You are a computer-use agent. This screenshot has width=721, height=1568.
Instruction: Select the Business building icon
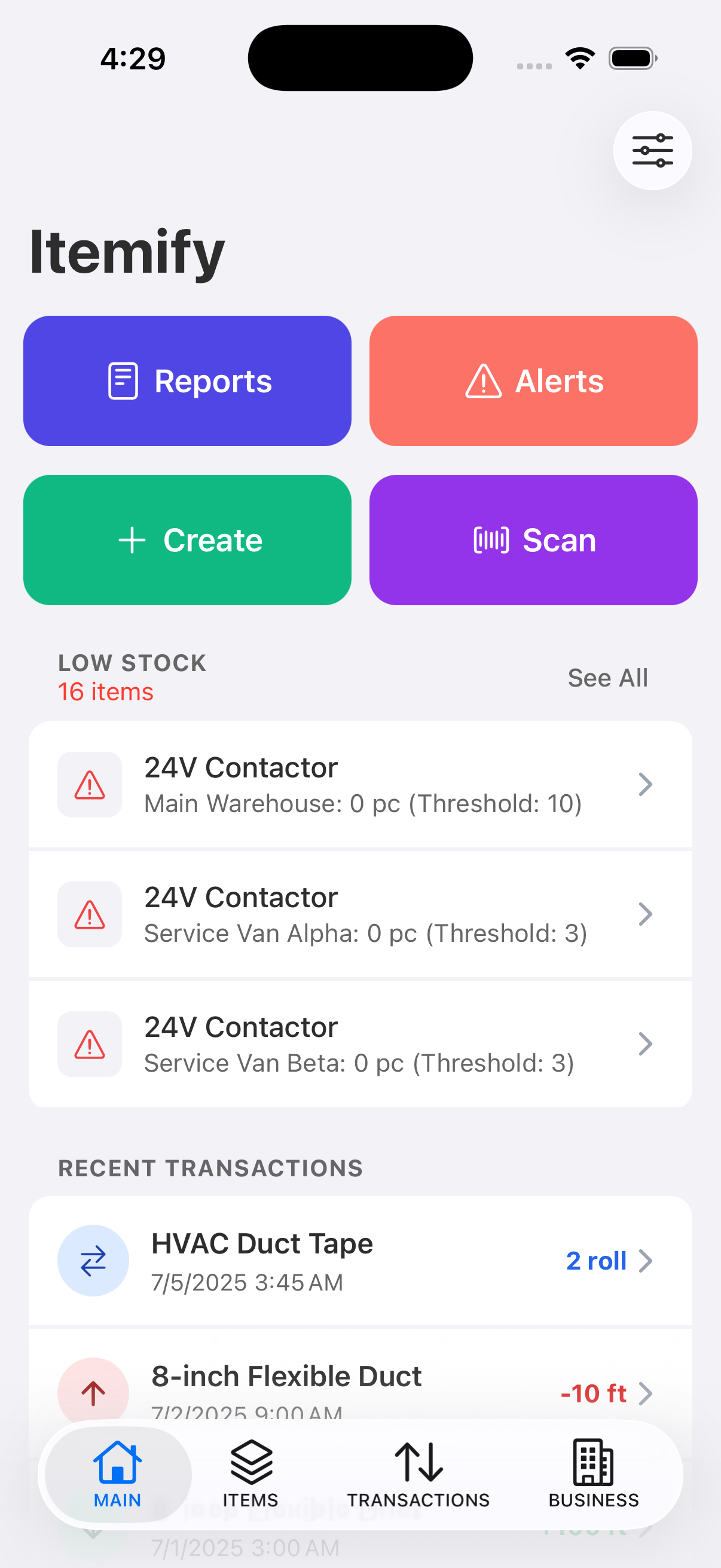pos(593,1462)
